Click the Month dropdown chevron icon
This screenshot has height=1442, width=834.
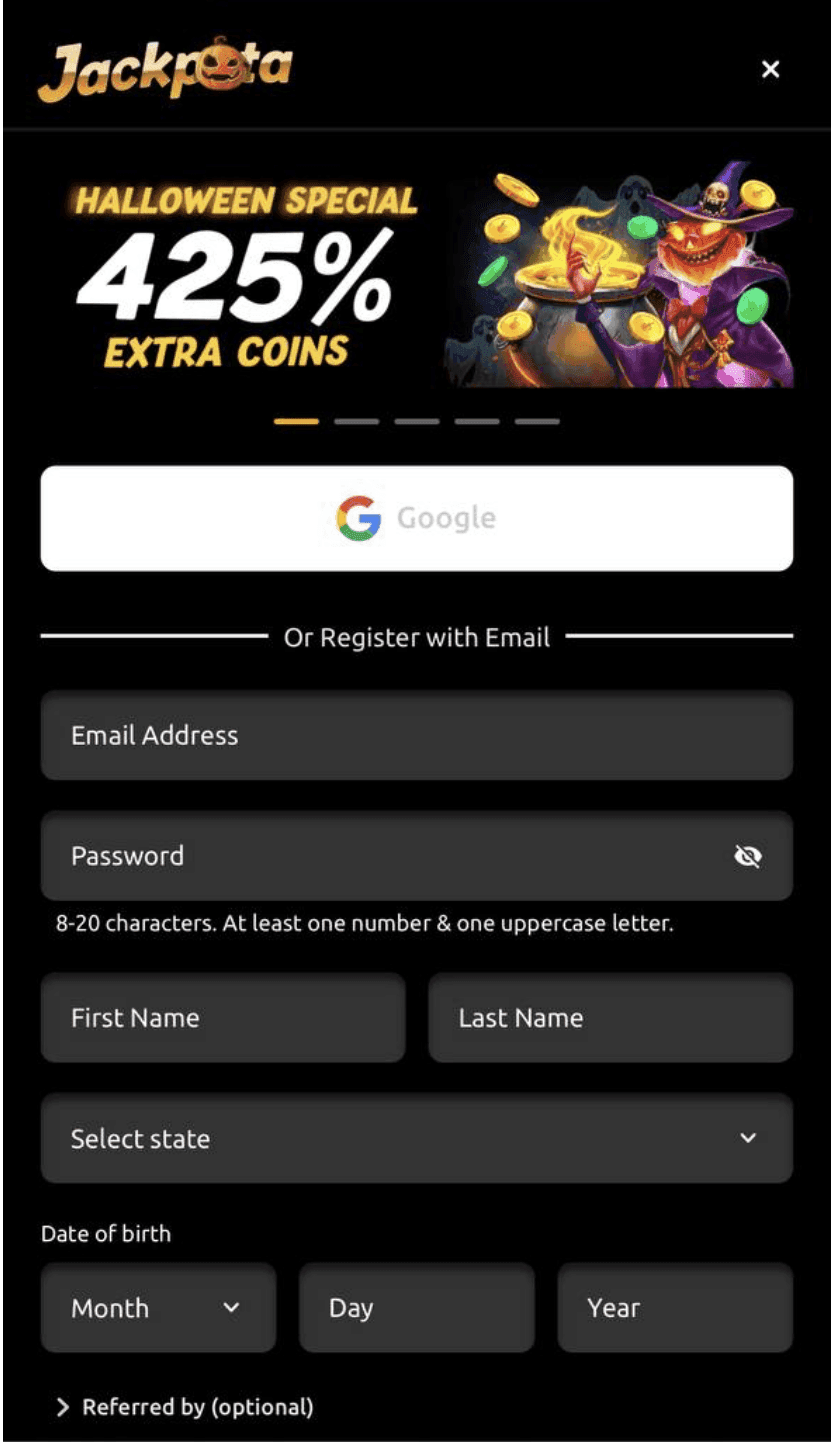(x=233, y=1307)
